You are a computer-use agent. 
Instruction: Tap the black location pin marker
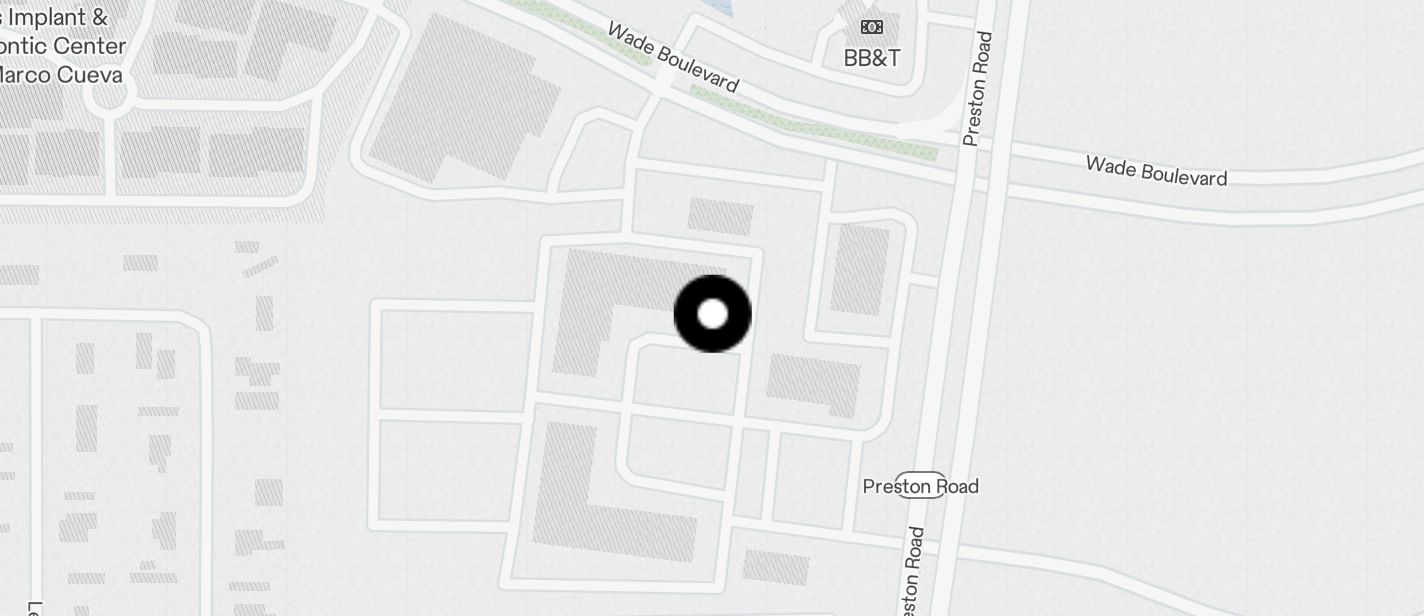coord(712,314)
